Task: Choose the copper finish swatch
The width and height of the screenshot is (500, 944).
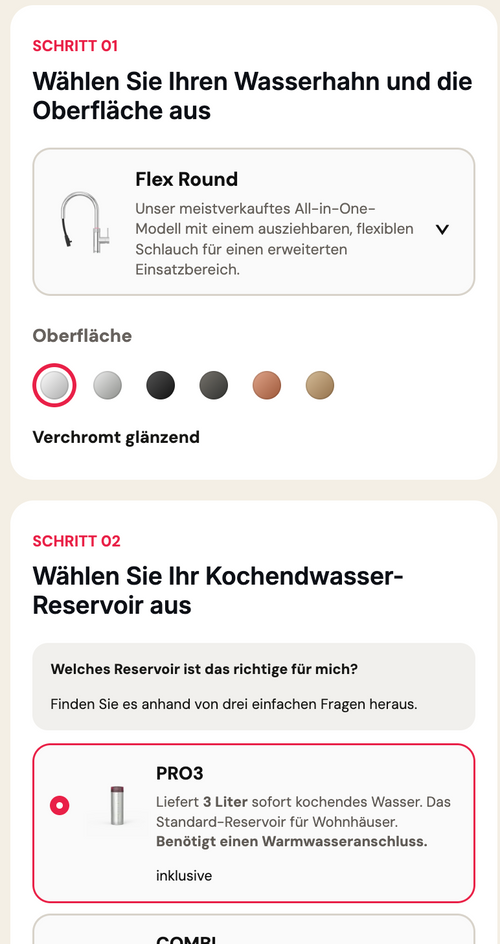Action: pos(267,385)
